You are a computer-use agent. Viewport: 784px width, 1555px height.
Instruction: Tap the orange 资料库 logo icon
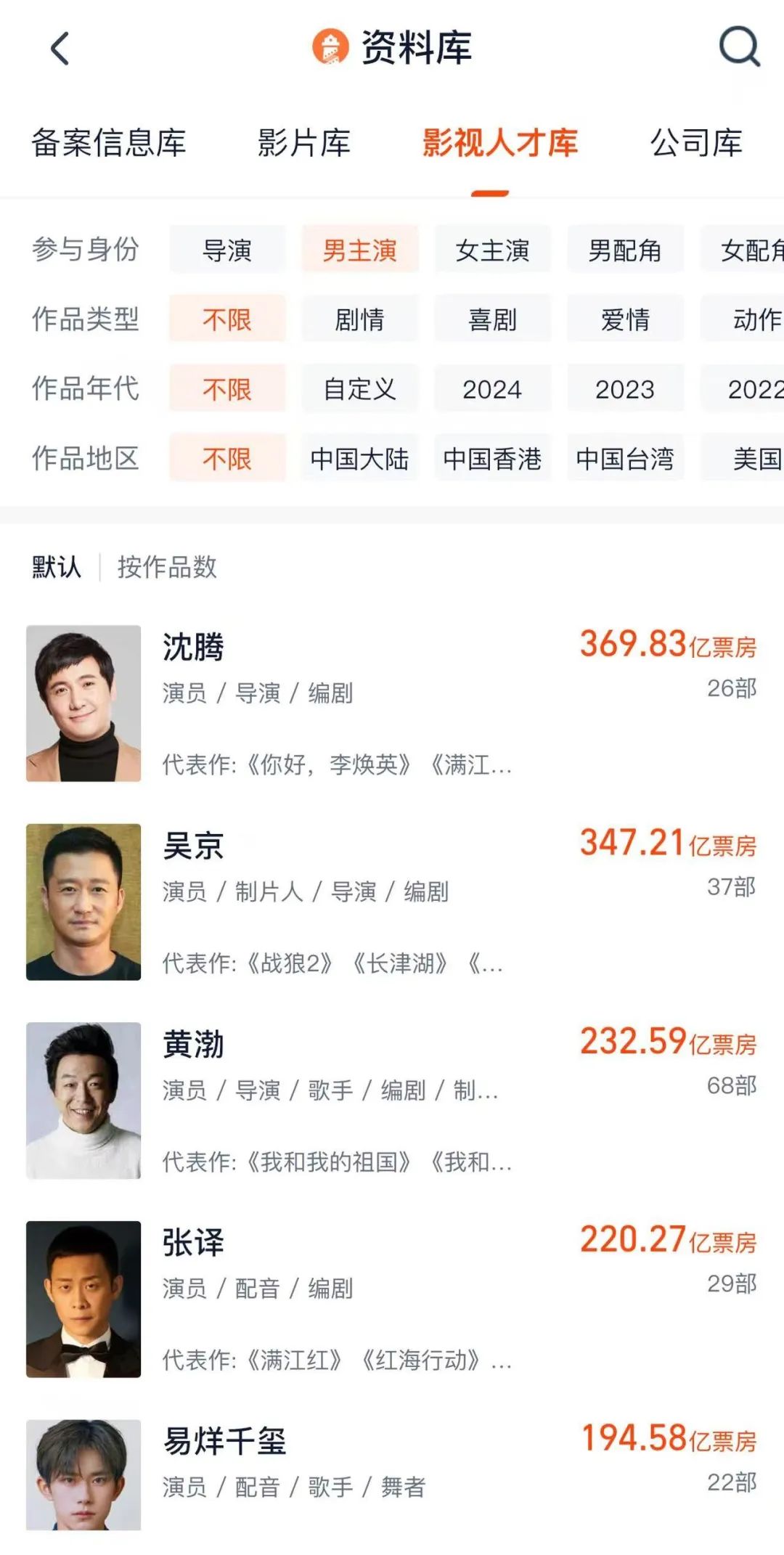(330, 46)
